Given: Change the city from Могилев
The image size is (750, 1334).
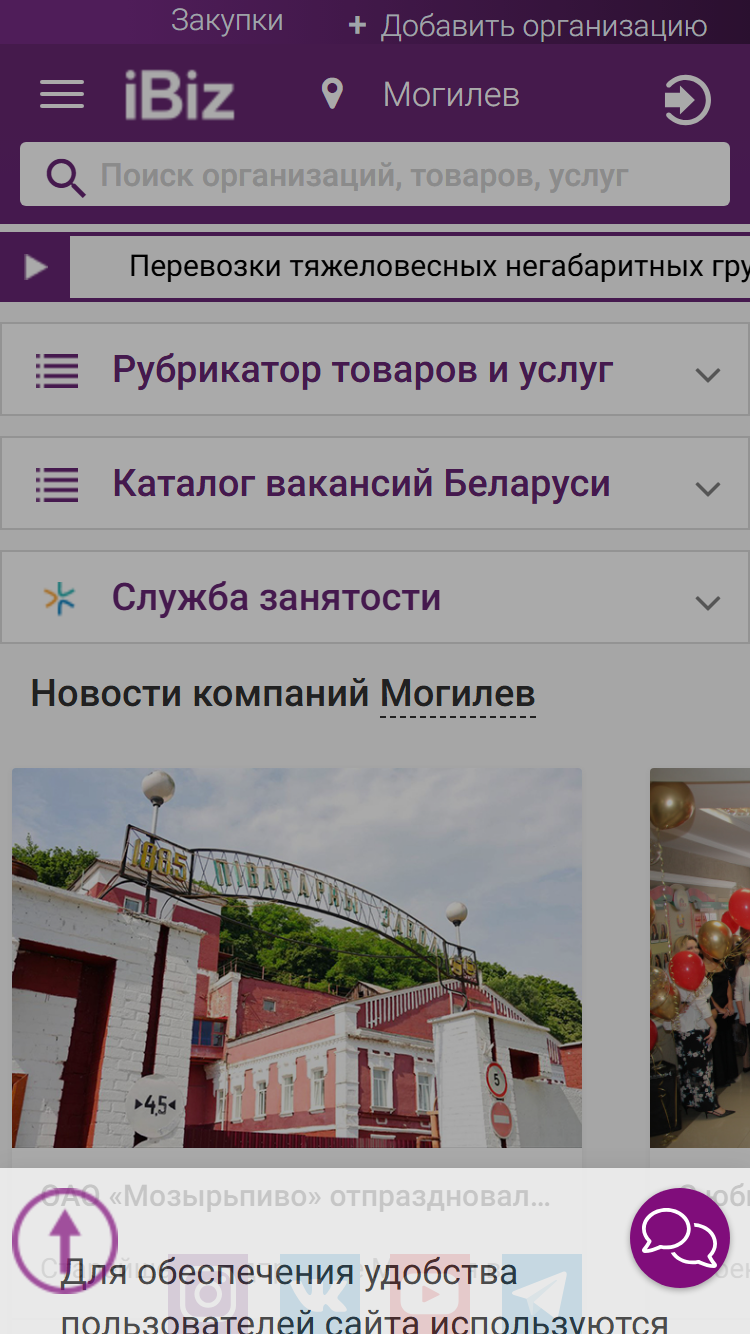Looking at the screenshot, I should coord(421,95).
